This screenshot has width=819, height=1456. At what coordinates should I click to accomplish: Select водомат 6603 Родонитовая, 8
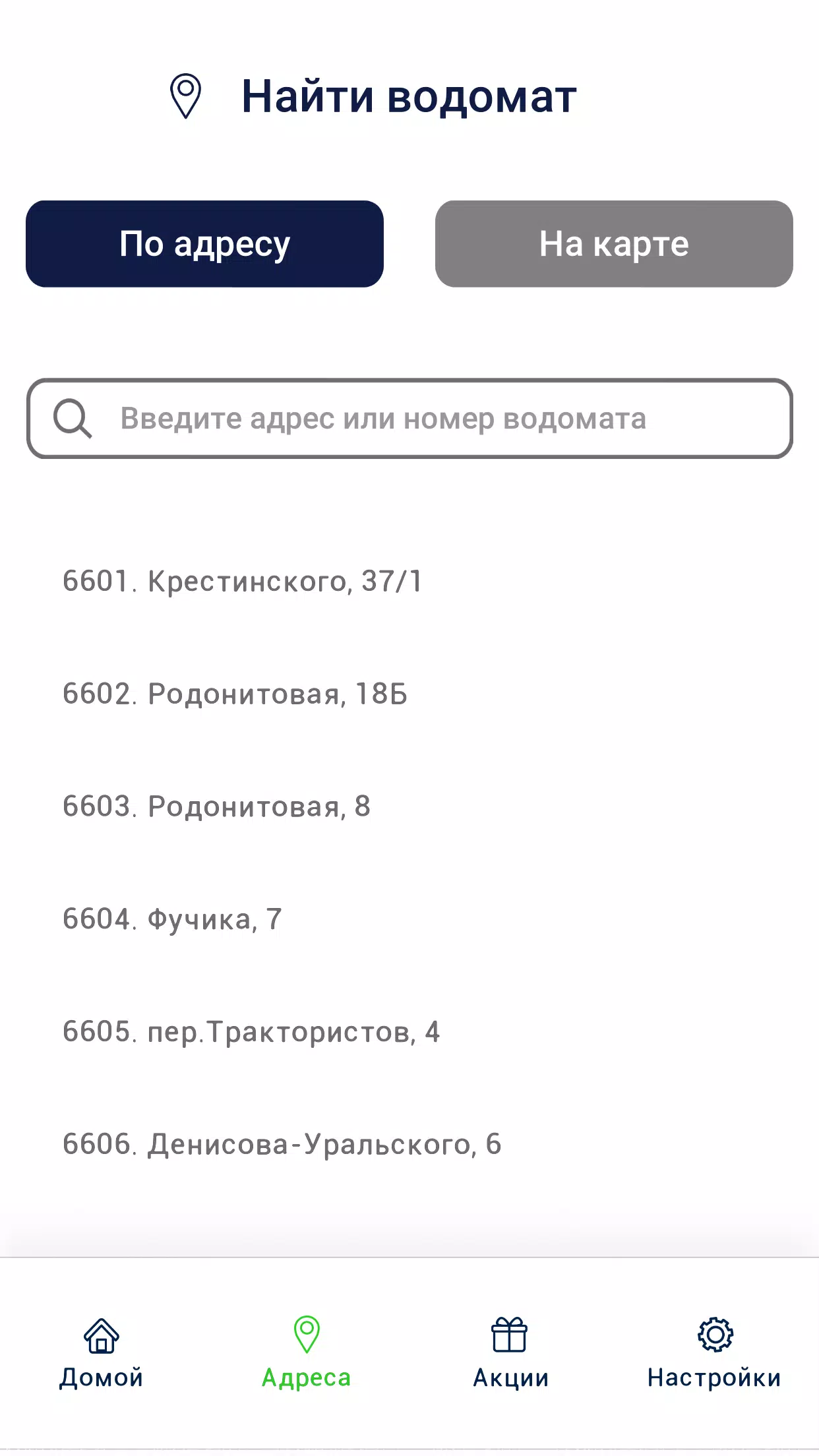217,806
